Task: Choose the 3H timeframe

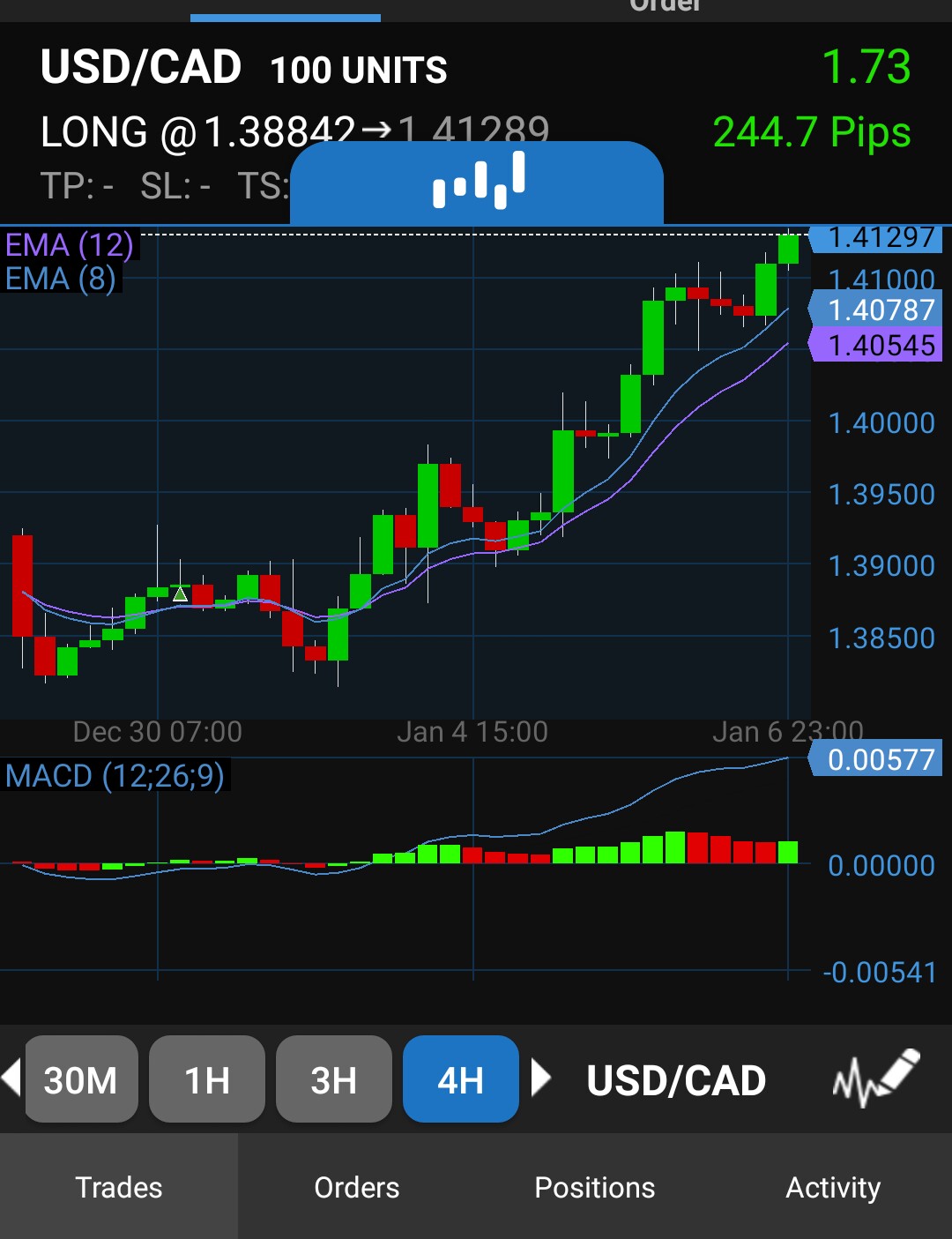Action: [334, 1079]
